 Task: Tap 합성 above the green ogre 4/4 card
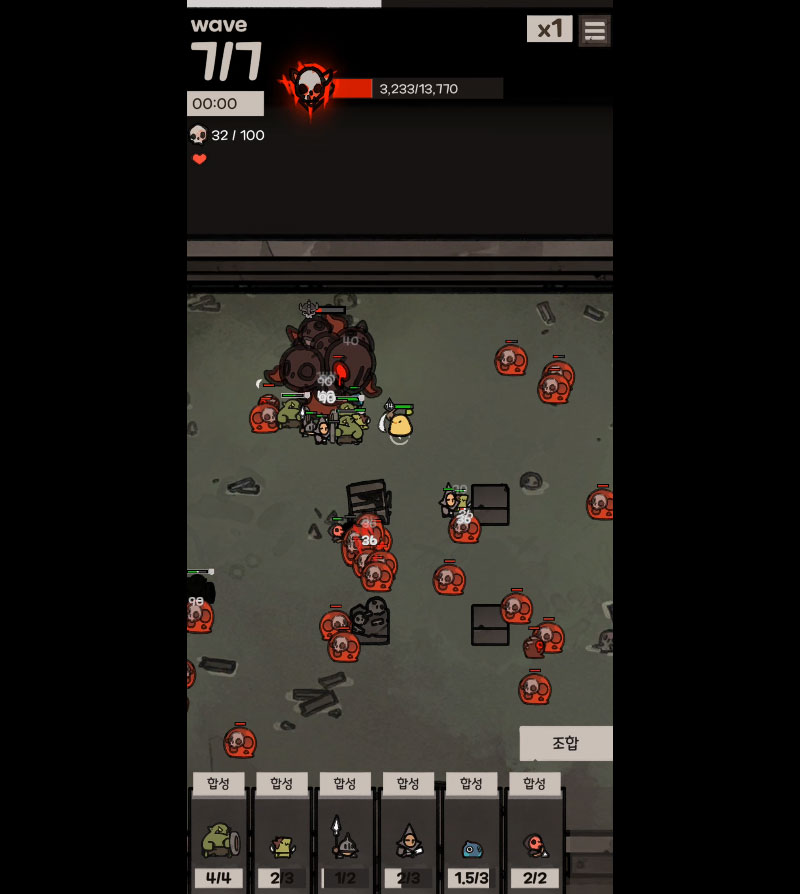(x=218, y=783)
